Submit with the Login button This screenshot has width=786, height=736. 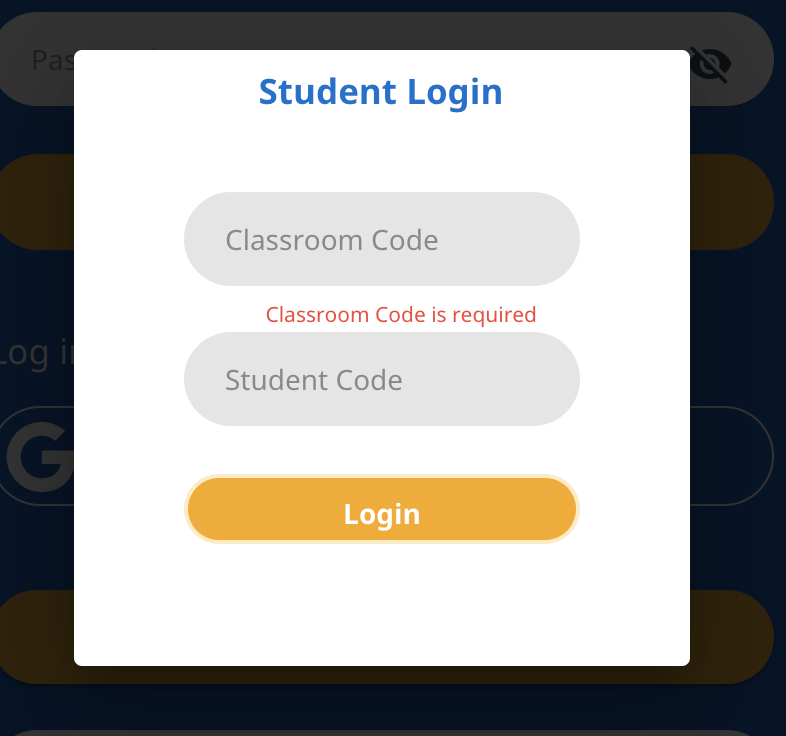click(x=381, y=513)
